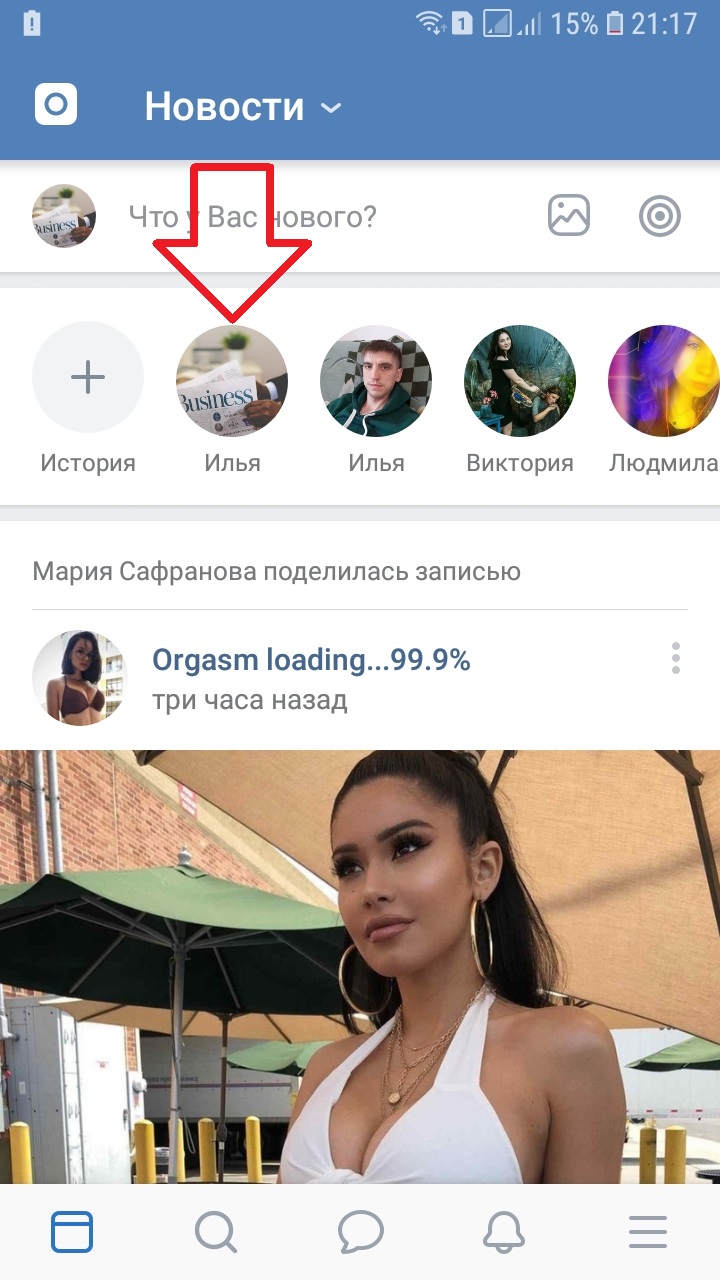Open the Новости section dropdown
The height and width of the screenshot is (1280, 720).
(x=225, y=107)
